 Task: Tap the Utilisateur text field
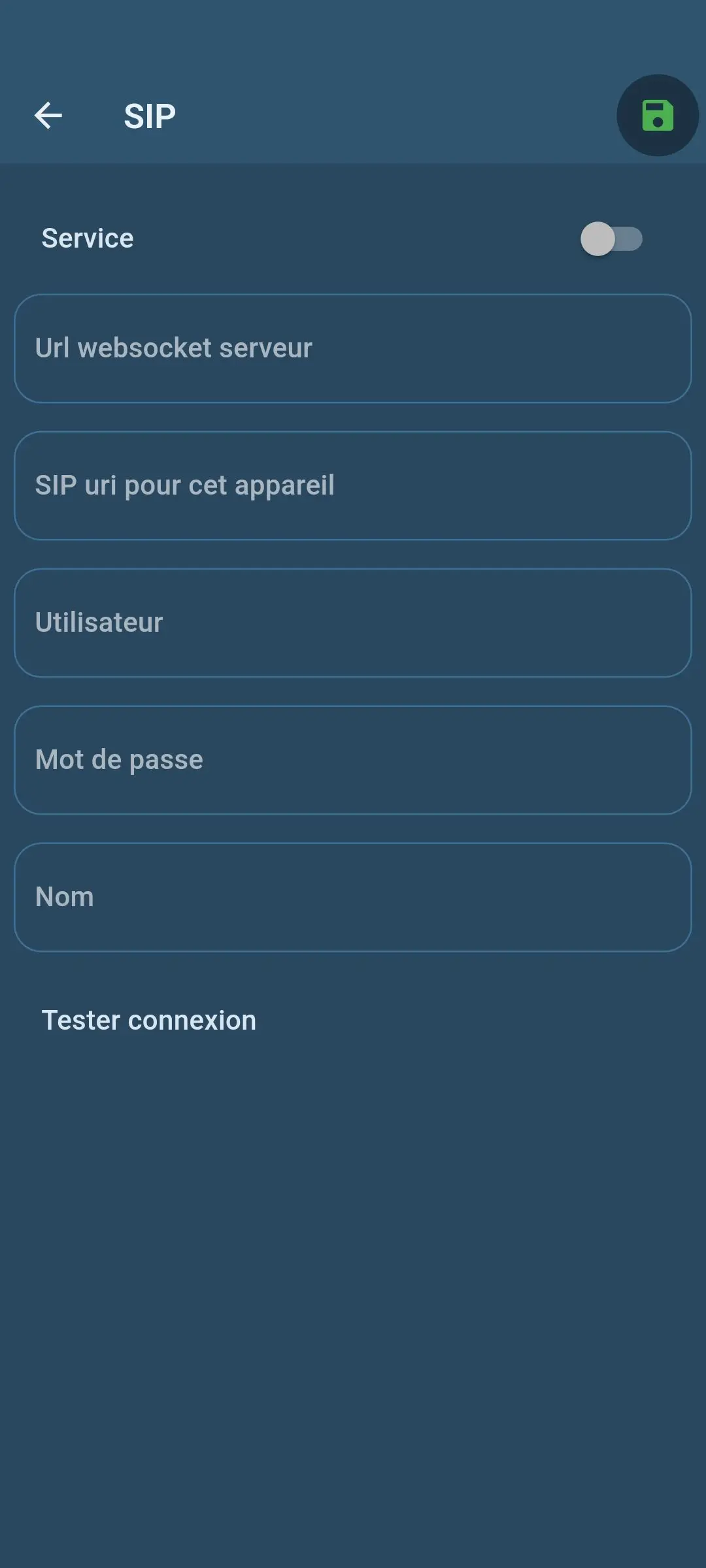[x=353, y=623]
